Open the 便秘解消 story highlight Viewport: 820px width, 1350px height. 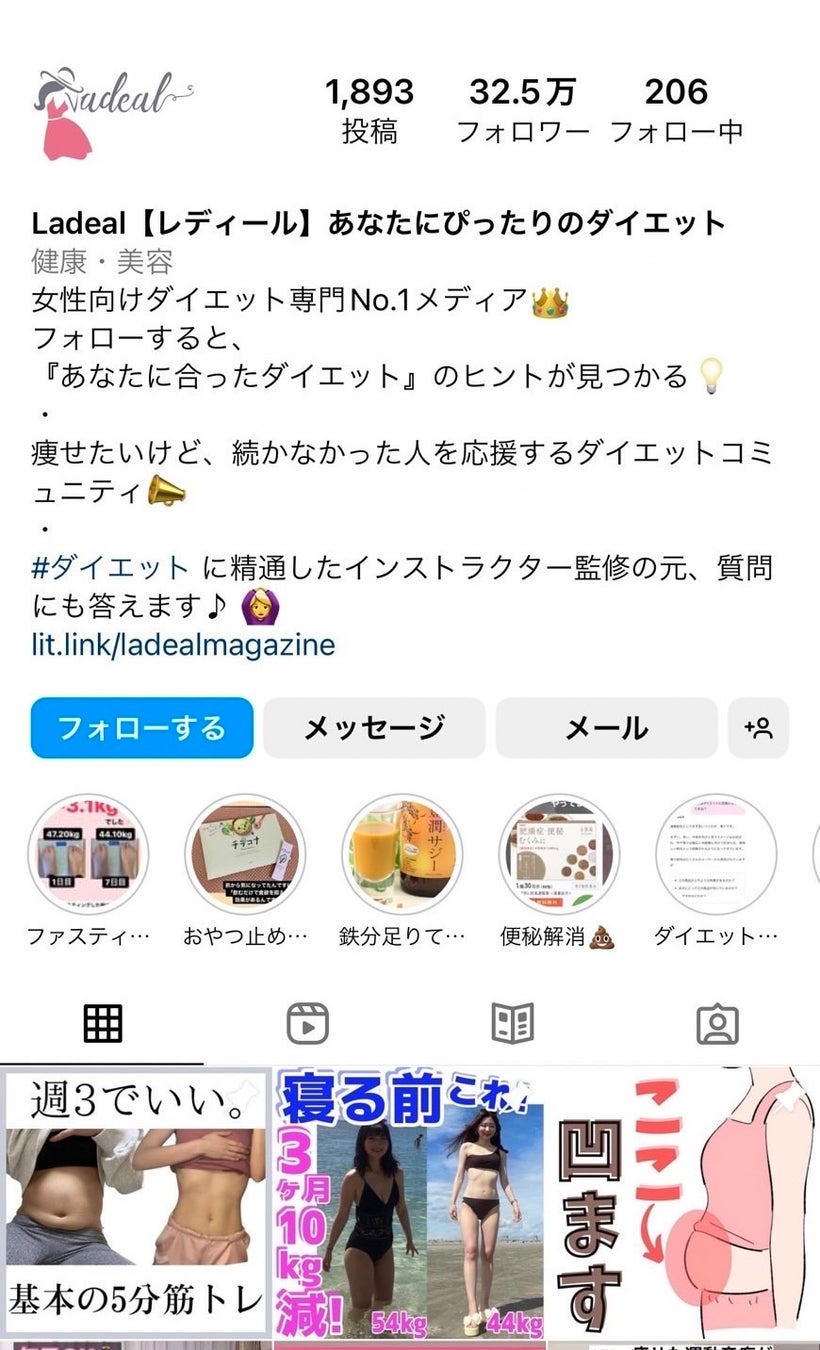tap(559, 856)
